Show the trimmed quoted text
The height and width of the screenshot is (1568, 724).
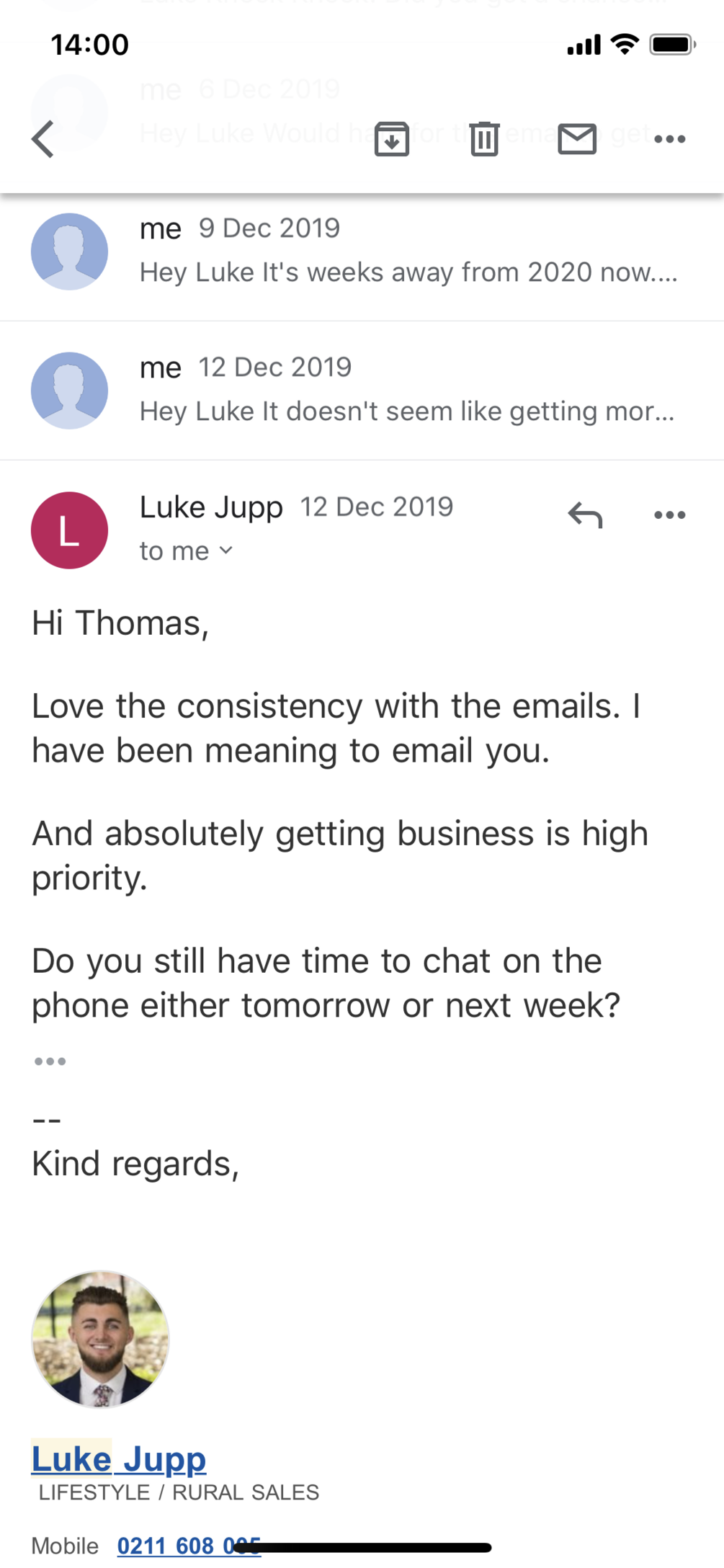pos(50,1061)
